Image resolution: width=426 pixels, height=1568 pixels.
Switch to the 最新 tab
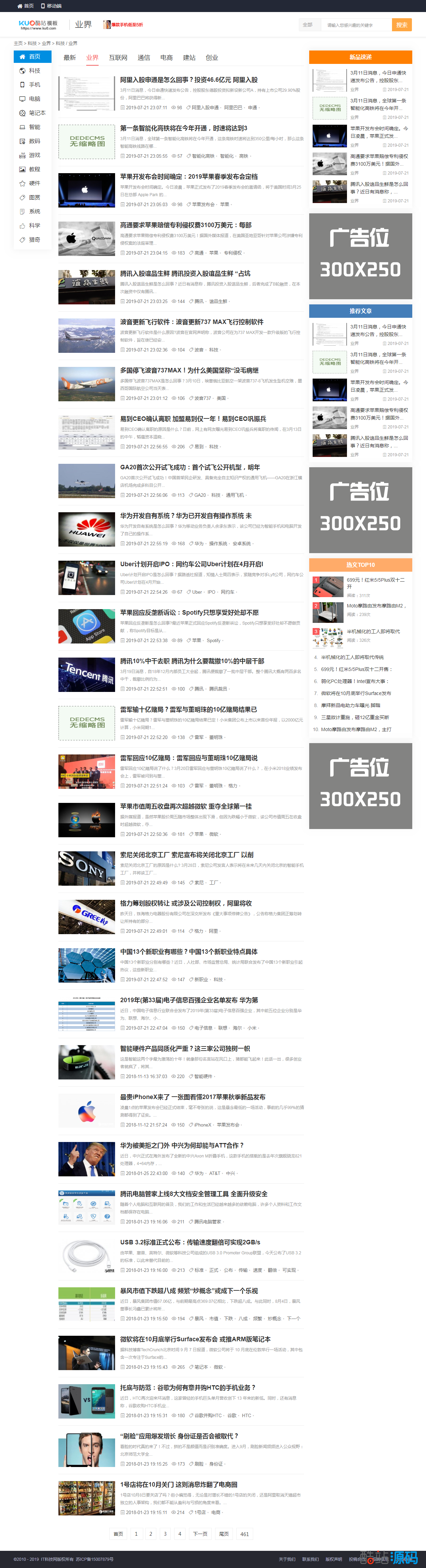[69, 58]
